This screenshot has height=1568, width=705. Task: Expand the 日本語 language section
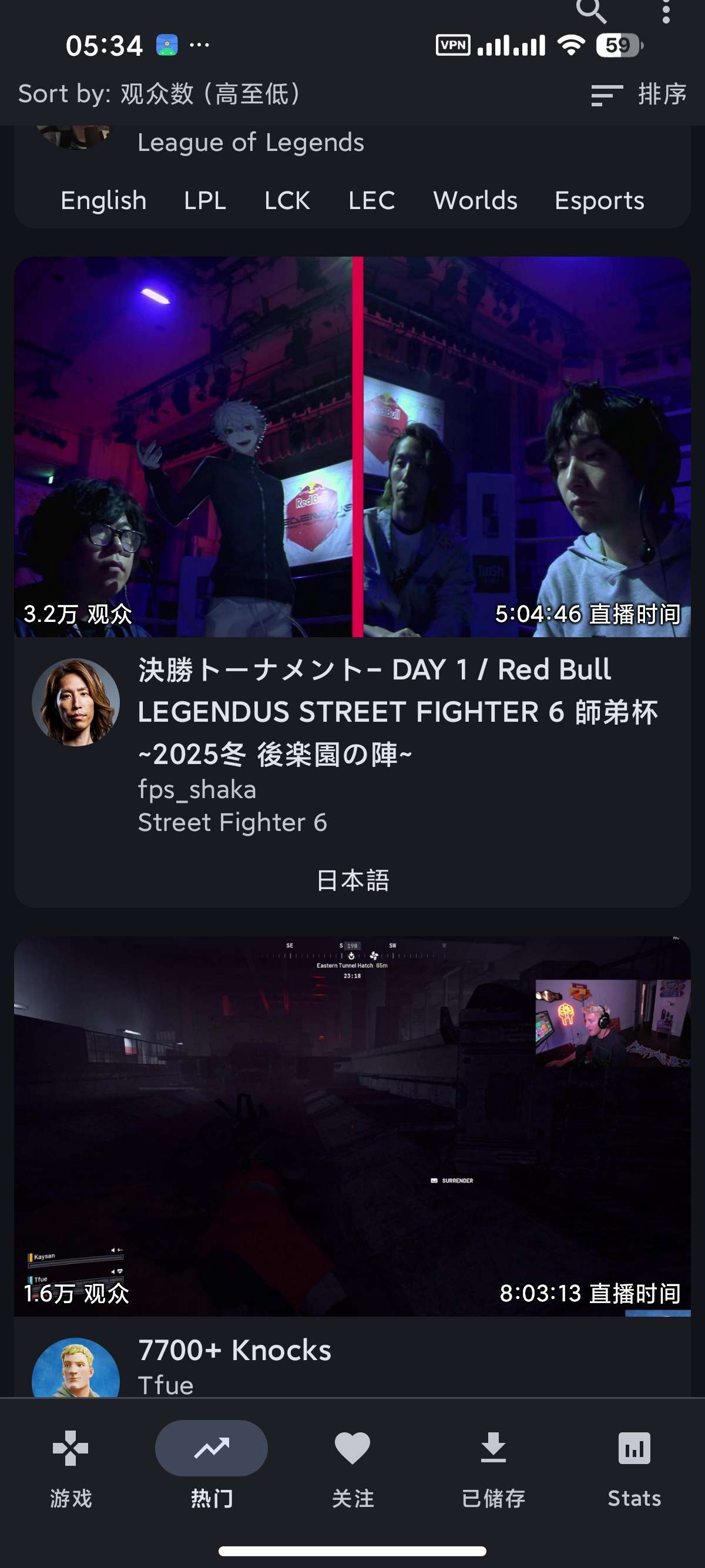(352, 880)
